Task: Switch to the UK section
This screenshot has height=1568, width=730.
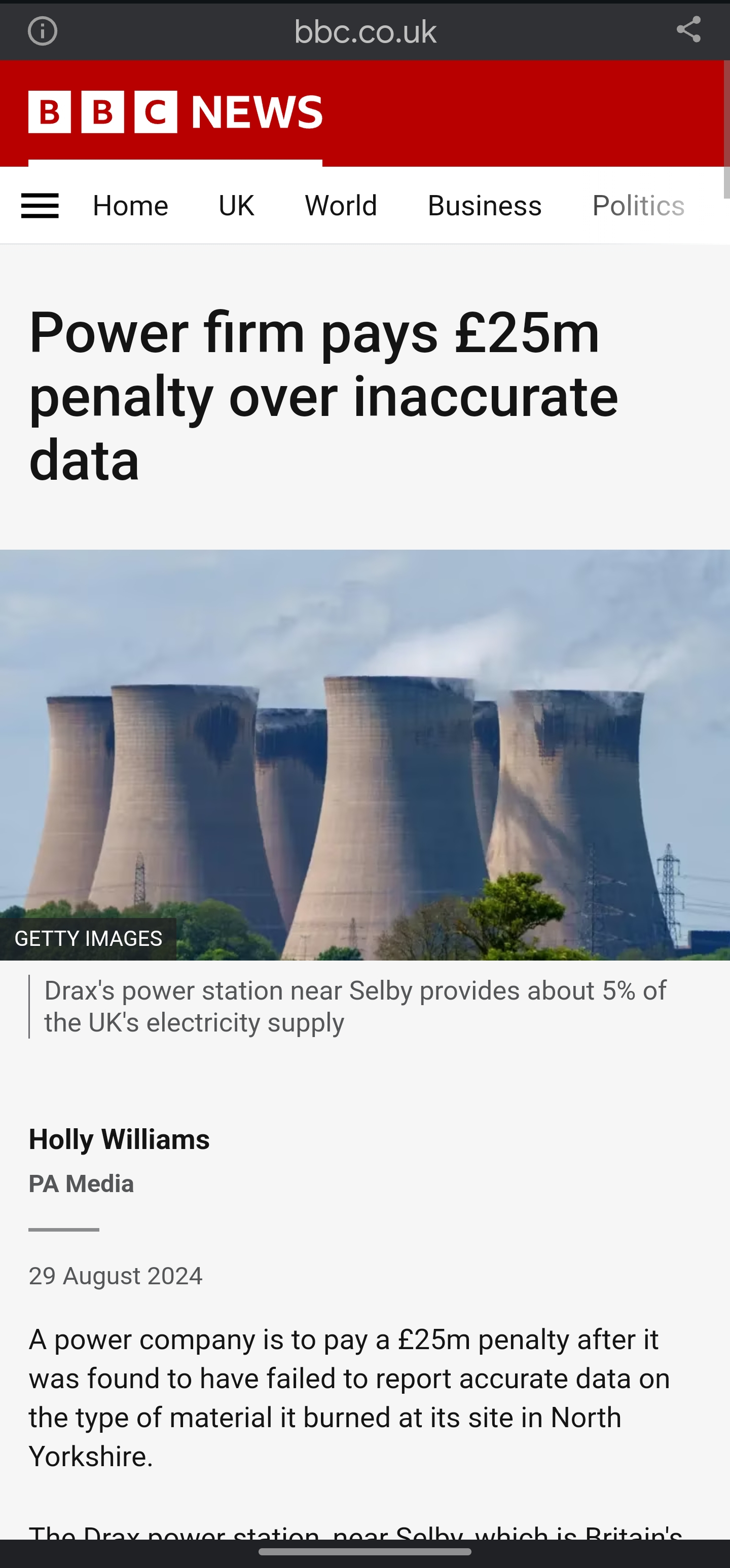Action: (x=236, y=206)
